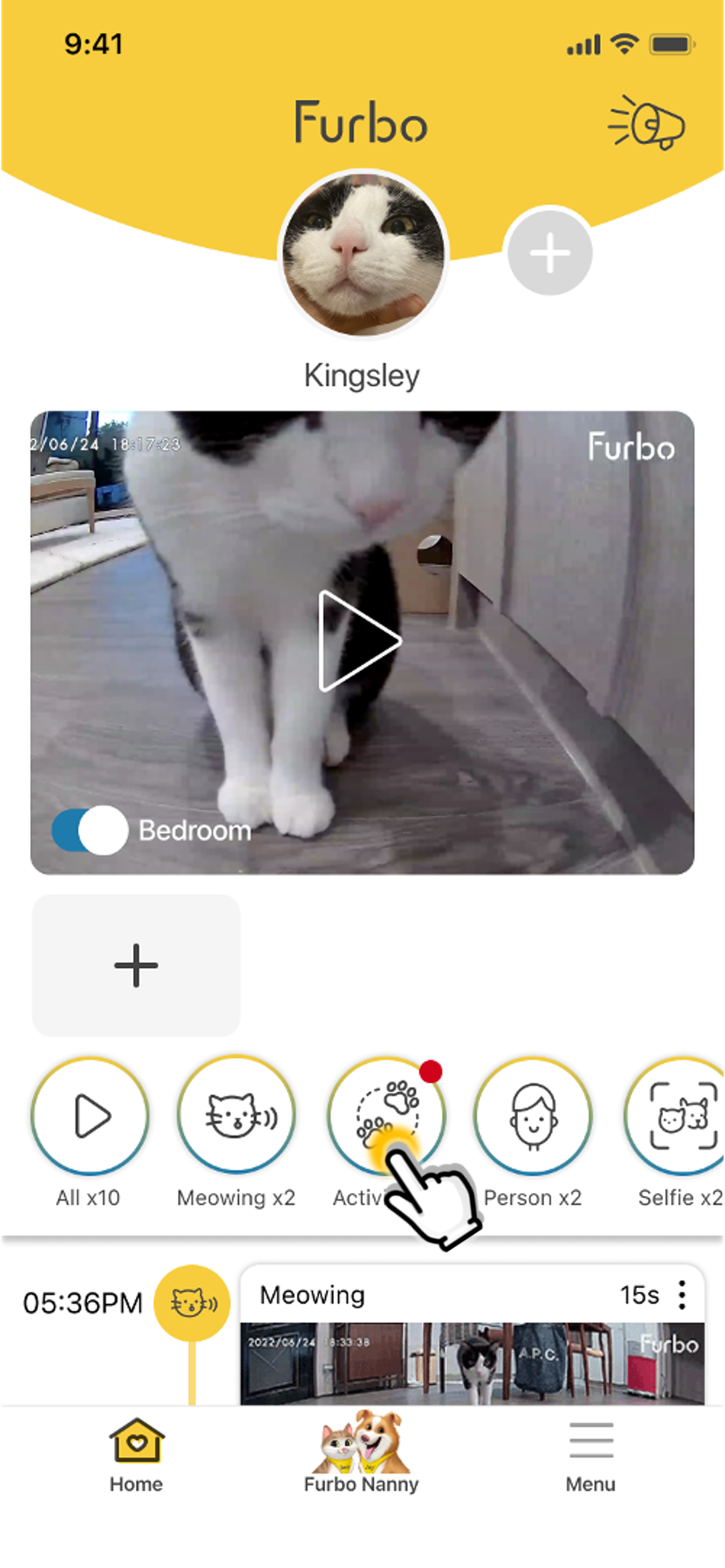Show all events with All x10
Screen dimensions: 725x1568
(x=90, y=1116)
